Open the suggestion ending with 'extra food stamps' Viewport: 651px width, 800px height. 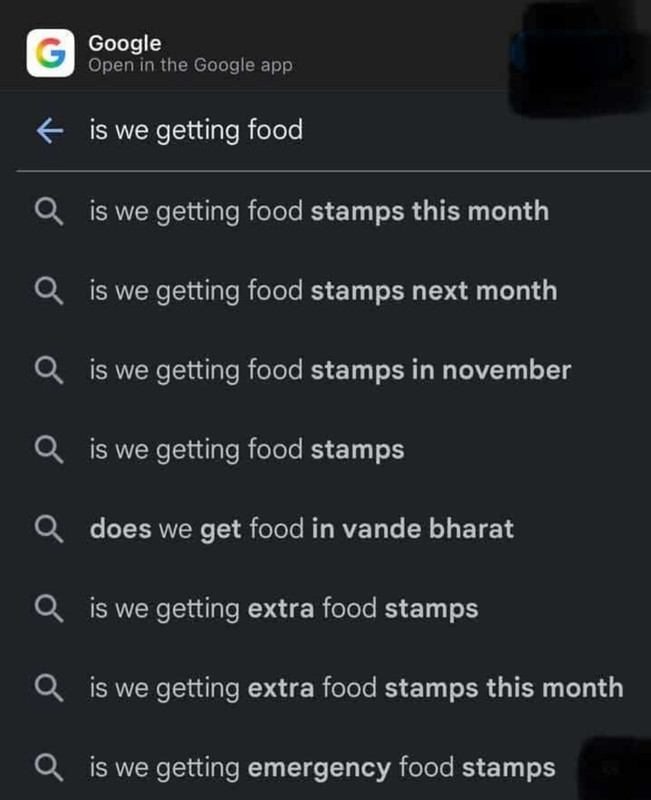284,608
